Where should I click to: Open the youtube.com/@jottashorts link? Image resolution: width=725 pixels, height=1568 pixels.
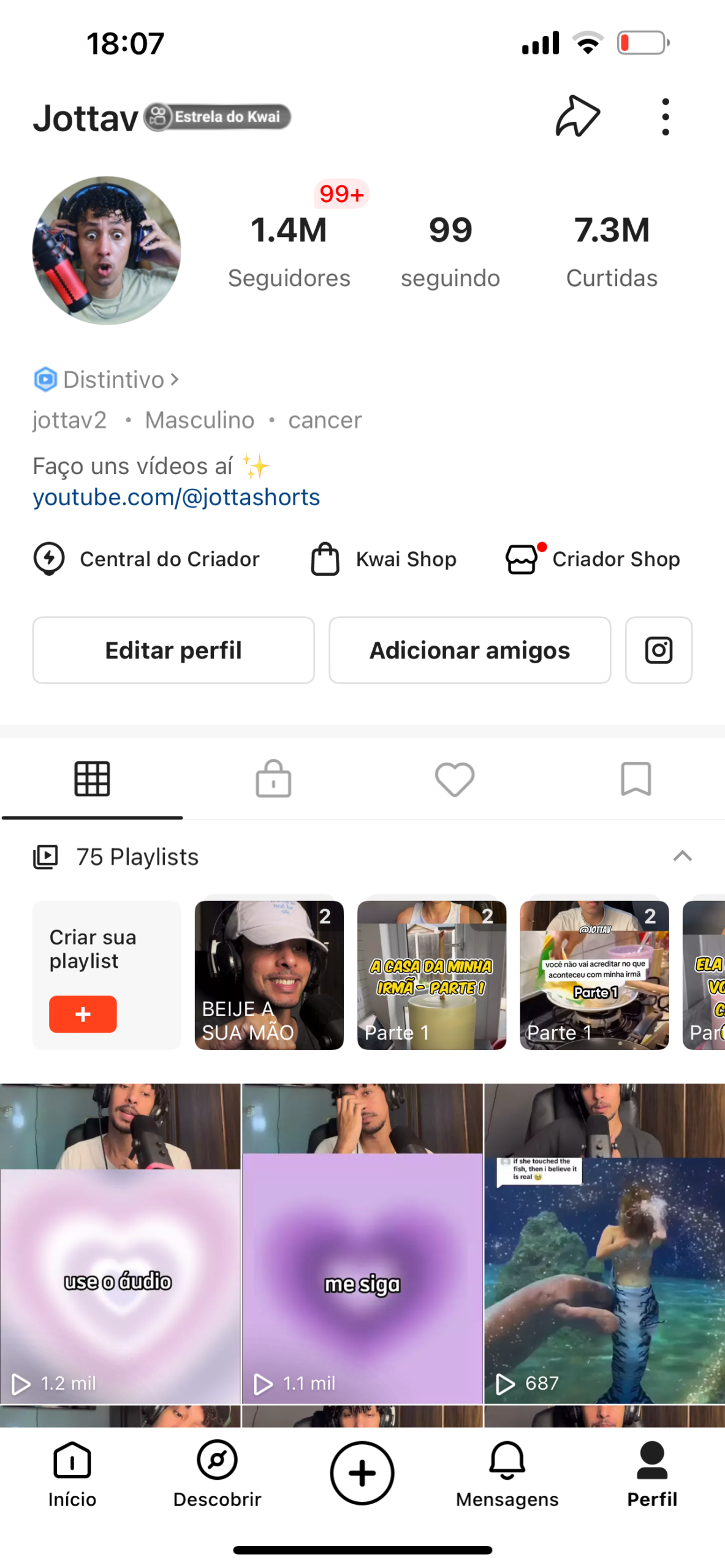pos(177,497)
